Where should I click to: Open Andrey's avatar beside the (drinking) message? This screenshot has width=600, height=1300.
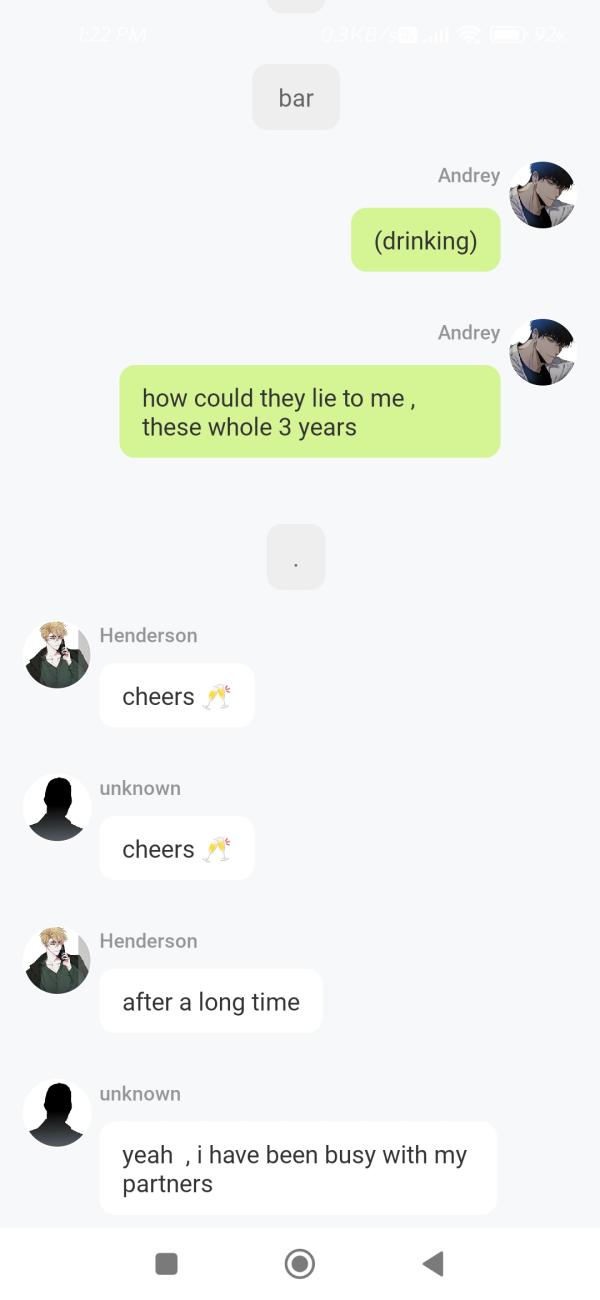[x=542, y=195]
